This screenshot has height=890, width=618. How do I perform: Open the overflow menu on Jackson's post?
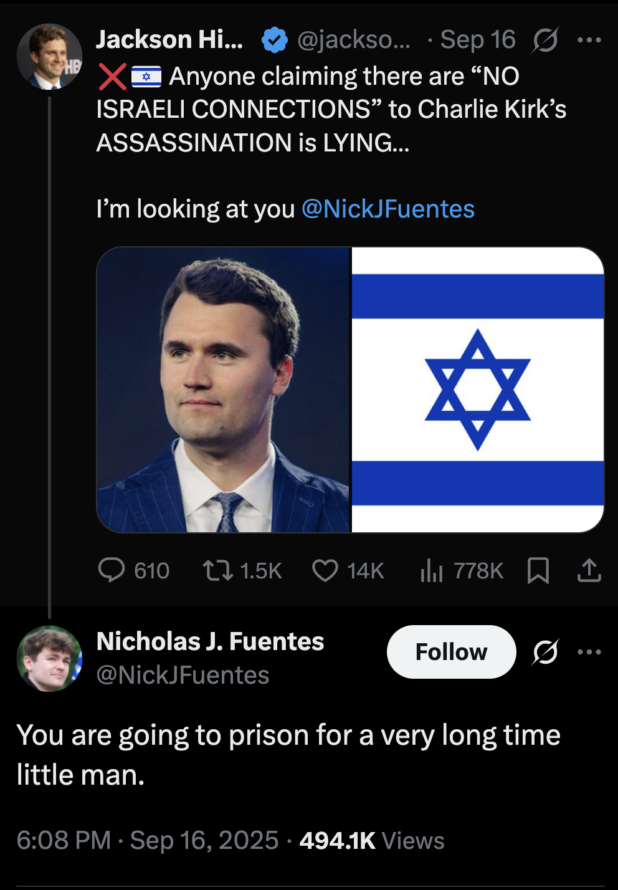[591, 41]
